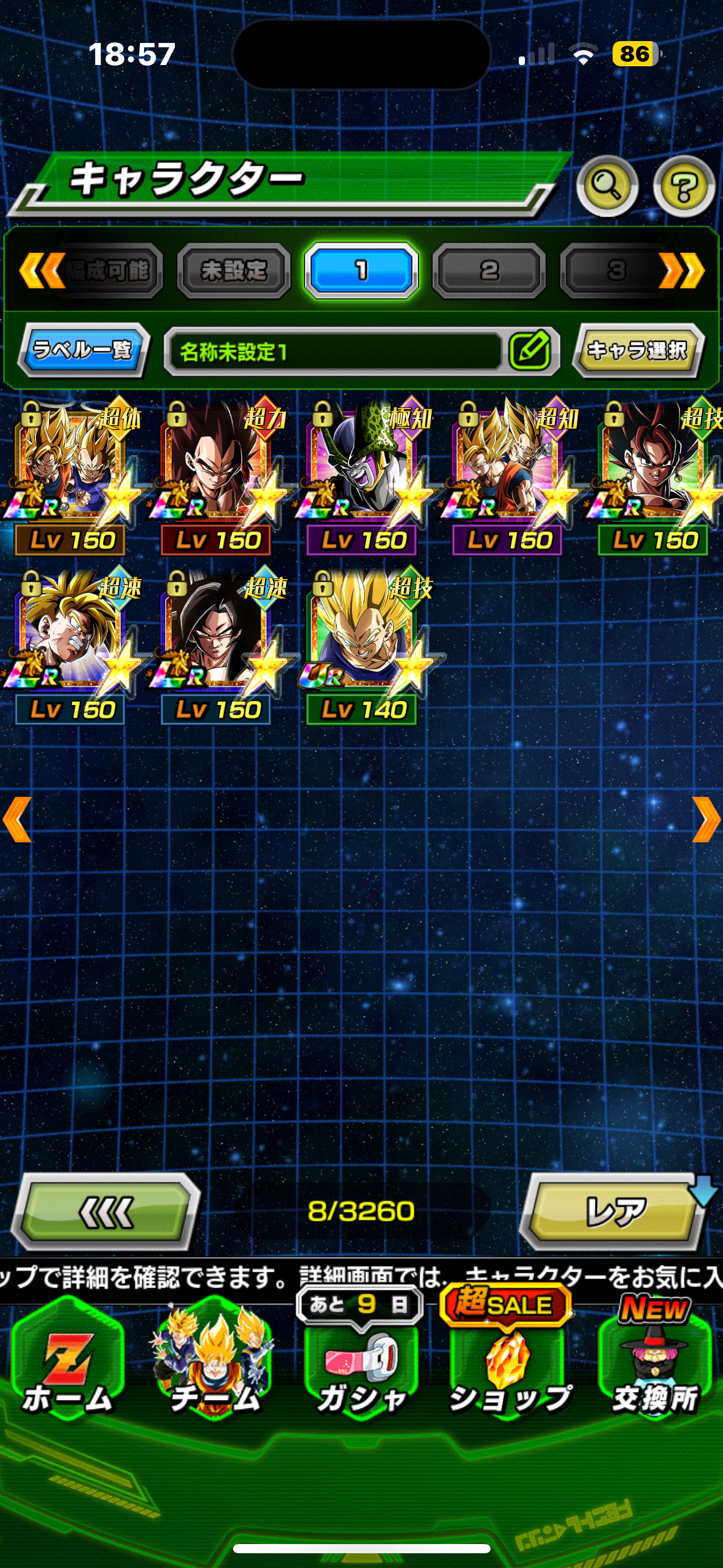Select label tab 3
723x1568 pixels.
616,270
